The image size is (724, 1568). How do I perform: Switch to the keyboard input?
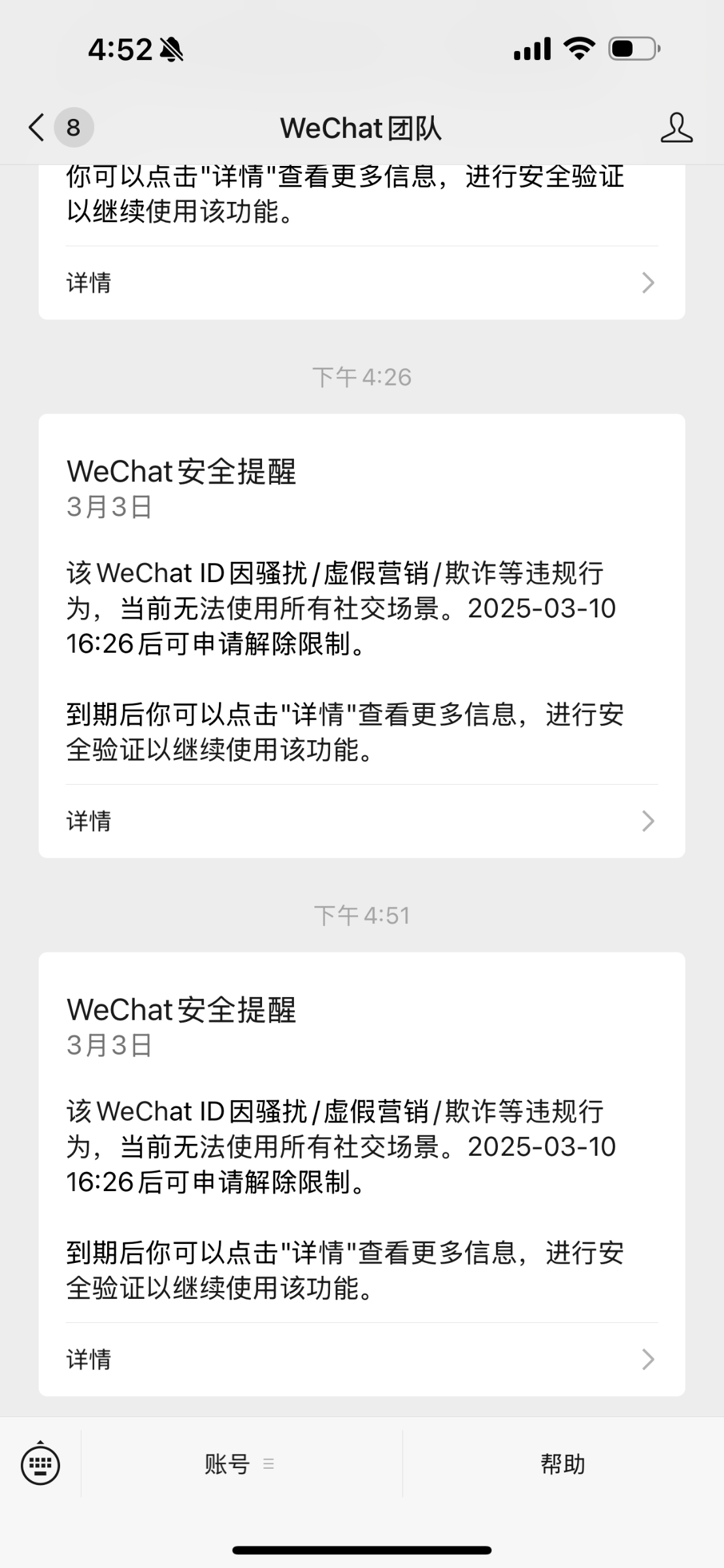point(41,1464)
